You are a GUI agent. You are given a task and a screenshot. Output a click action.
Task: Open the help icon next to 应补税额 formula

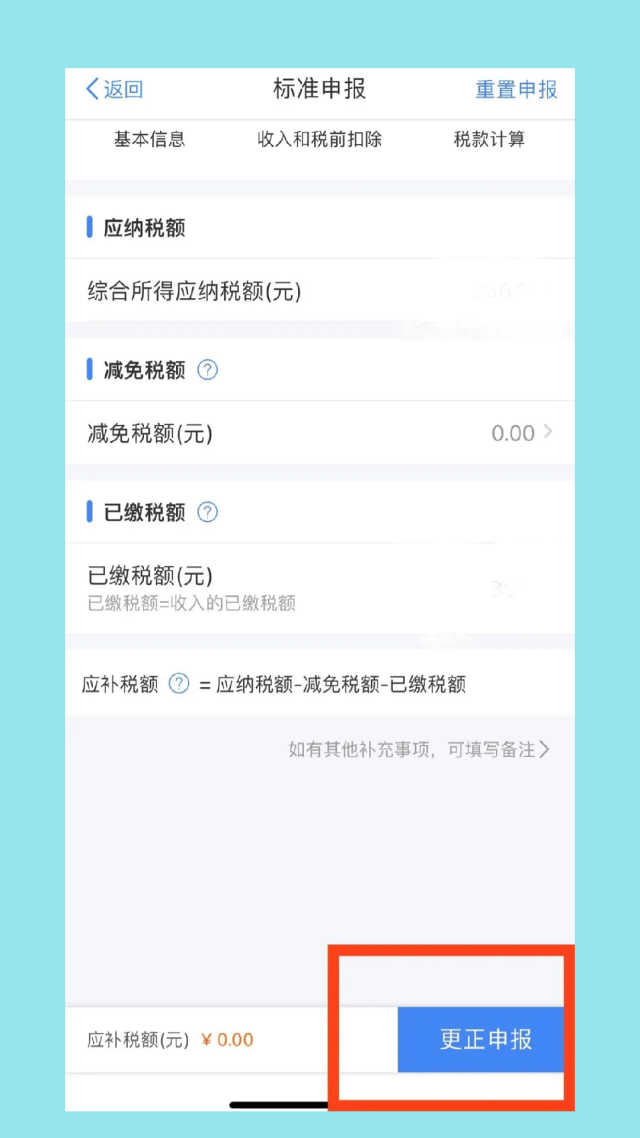click(x=179, y=684)
